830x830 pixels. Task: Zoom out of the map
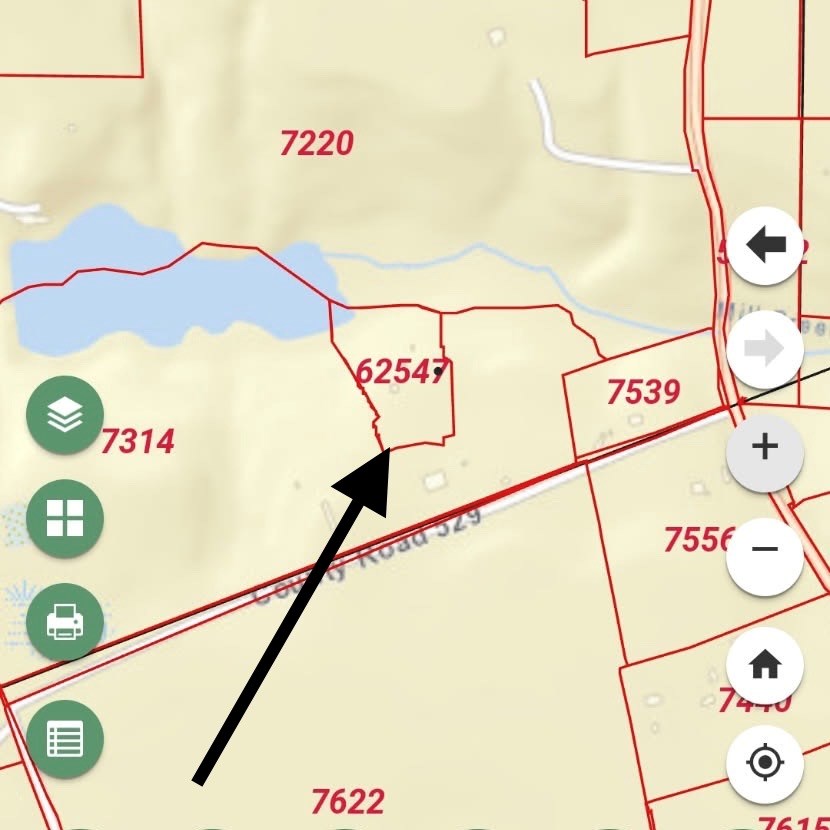[765, 550]
